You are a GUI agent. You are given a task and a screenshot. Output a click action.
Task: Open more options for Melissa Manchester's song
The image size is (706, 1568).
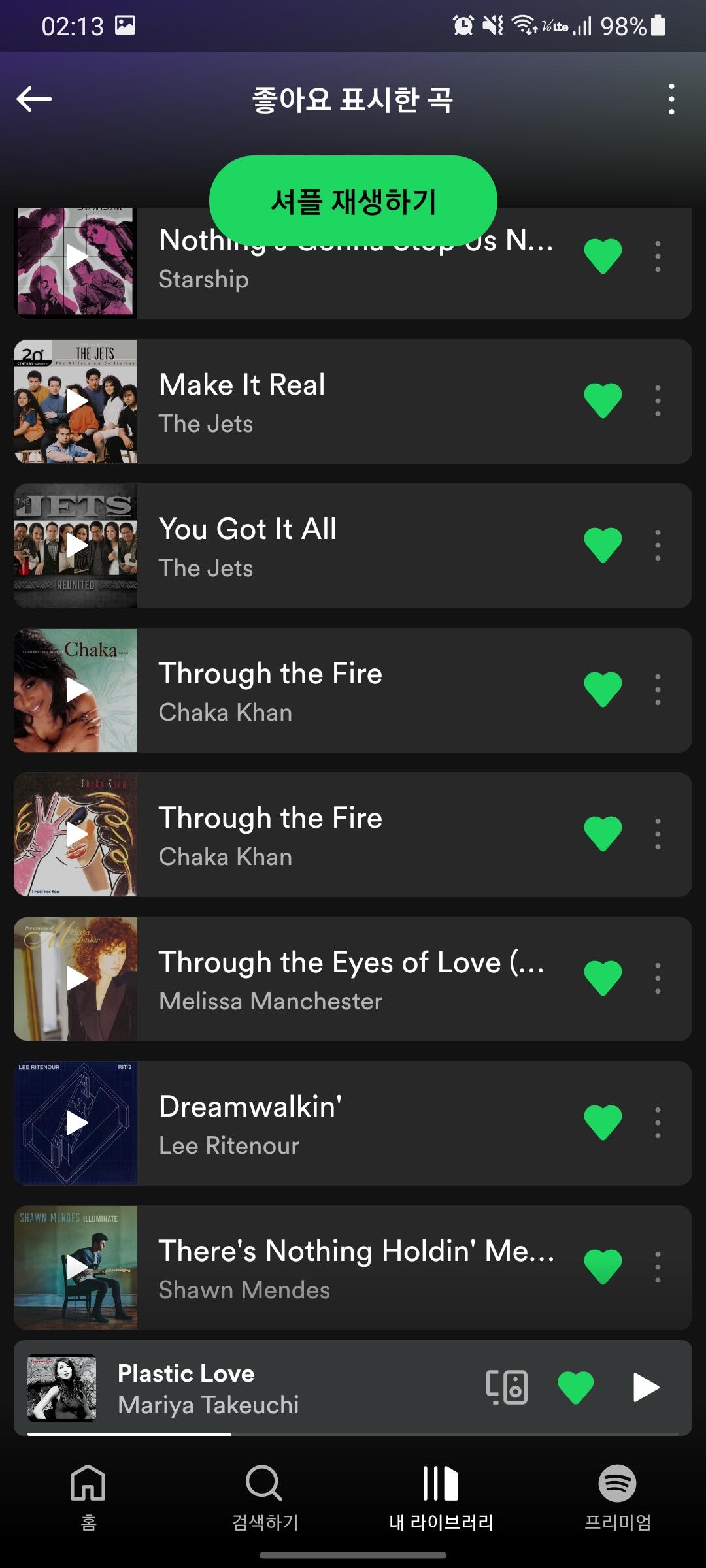658,979
